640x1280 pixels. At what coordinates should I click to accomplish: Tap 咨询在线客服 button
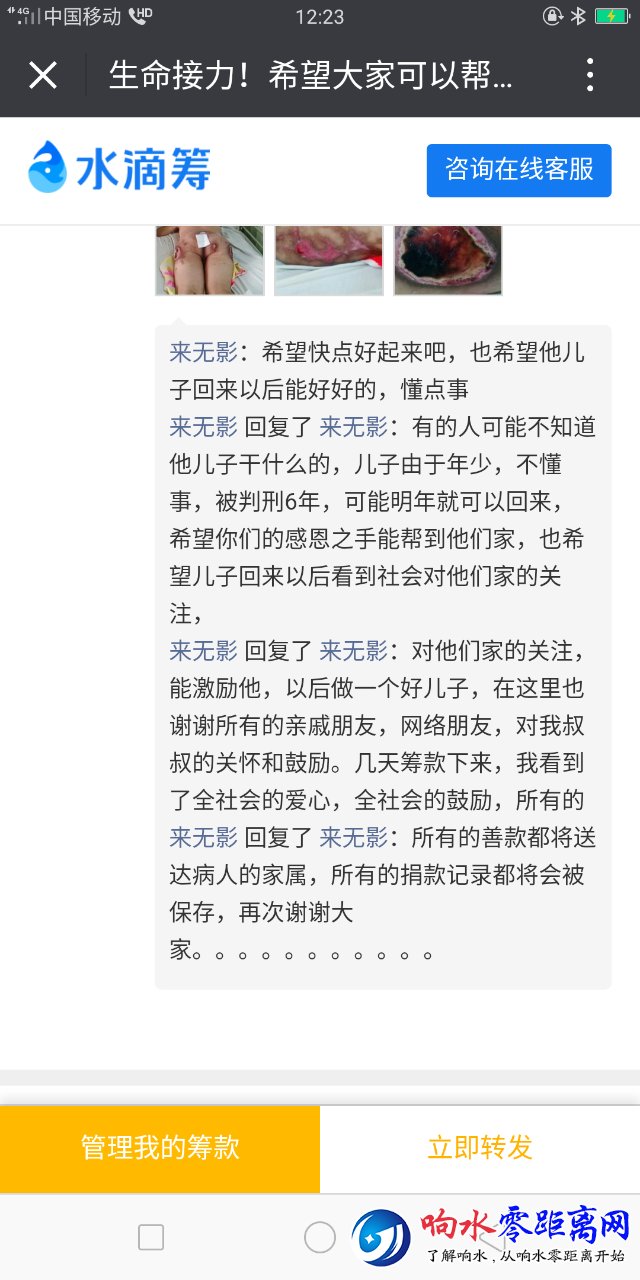519,170
